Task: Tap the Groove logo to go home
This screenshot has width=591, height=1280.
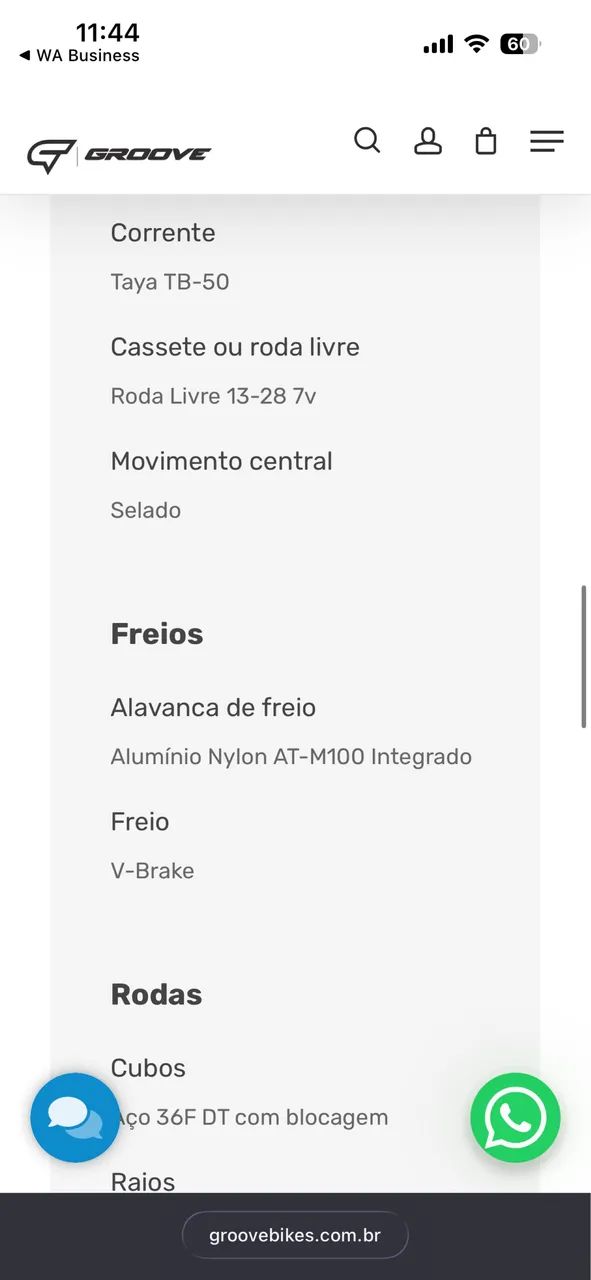Action: click(119, 155)
